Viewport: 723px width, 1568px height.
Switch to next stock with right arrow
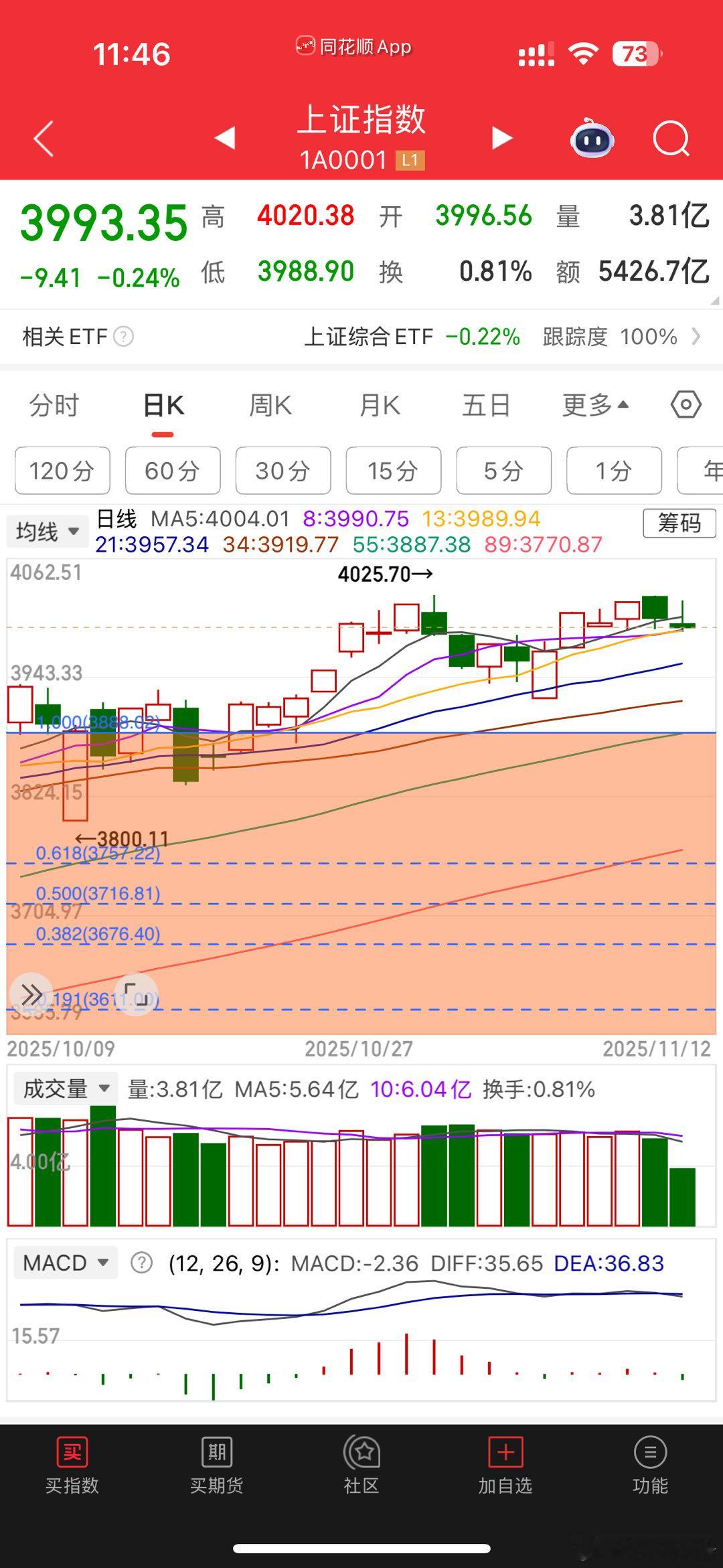click(501, 137)
